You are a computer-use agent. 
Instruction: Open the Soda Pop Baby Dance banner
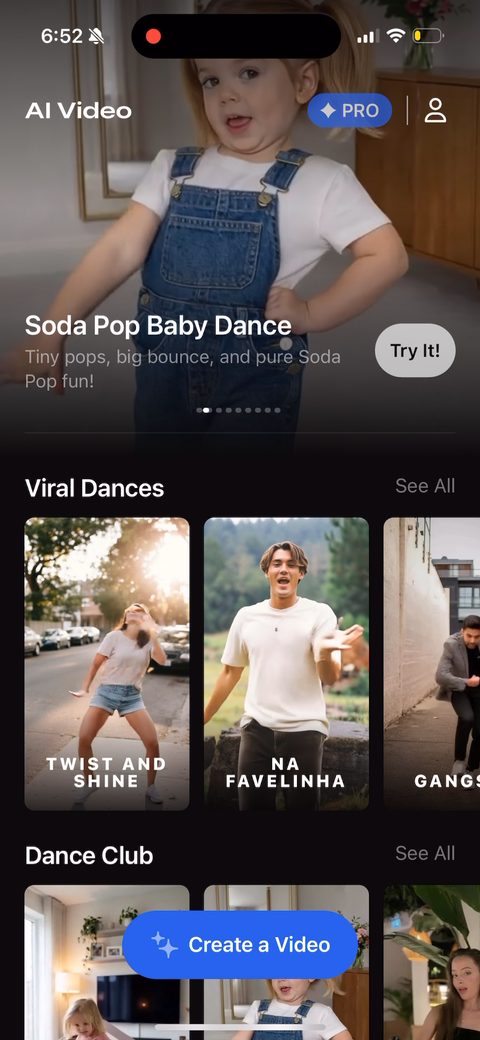point(240,219)
